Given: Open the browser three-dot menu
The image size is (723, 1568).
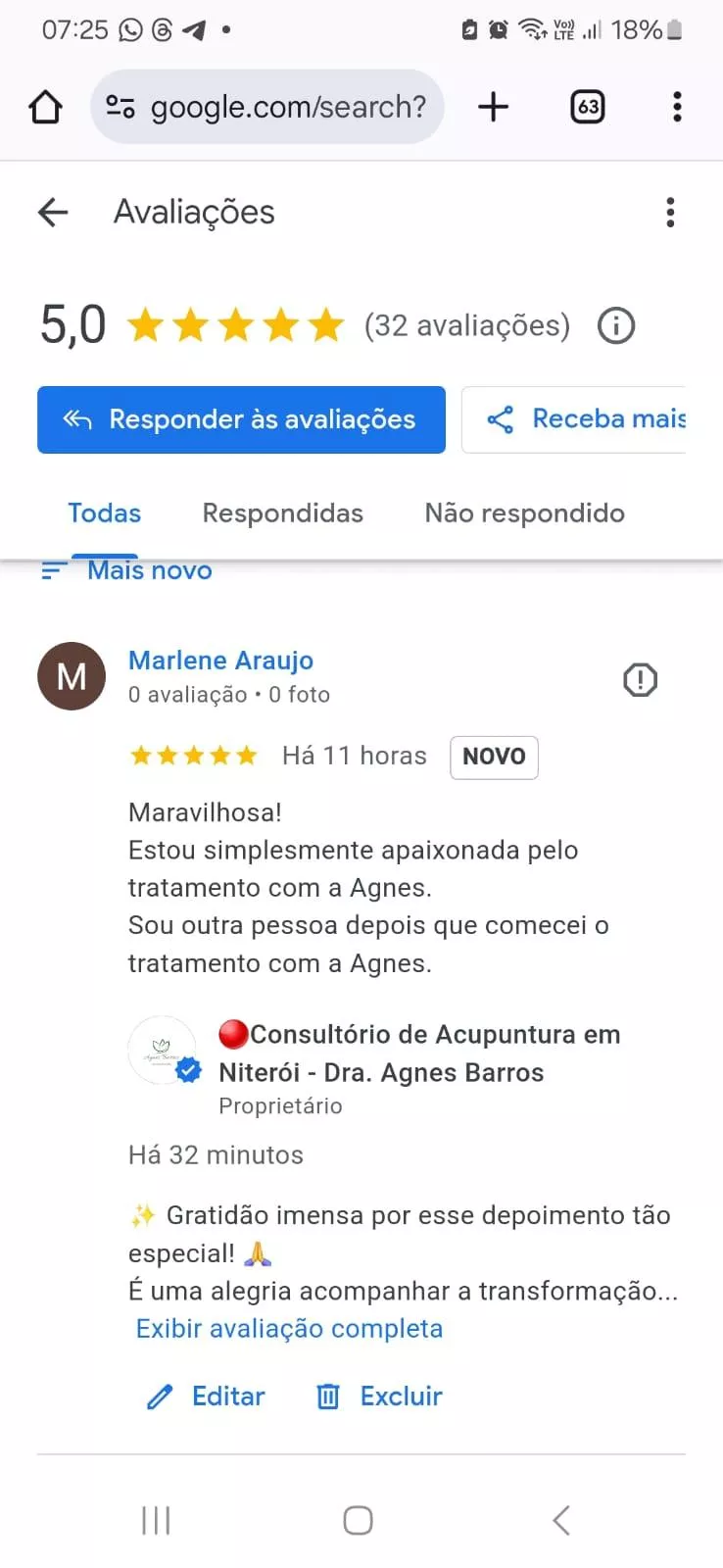Looking at the screenshot, I should (x=677, y=107).
